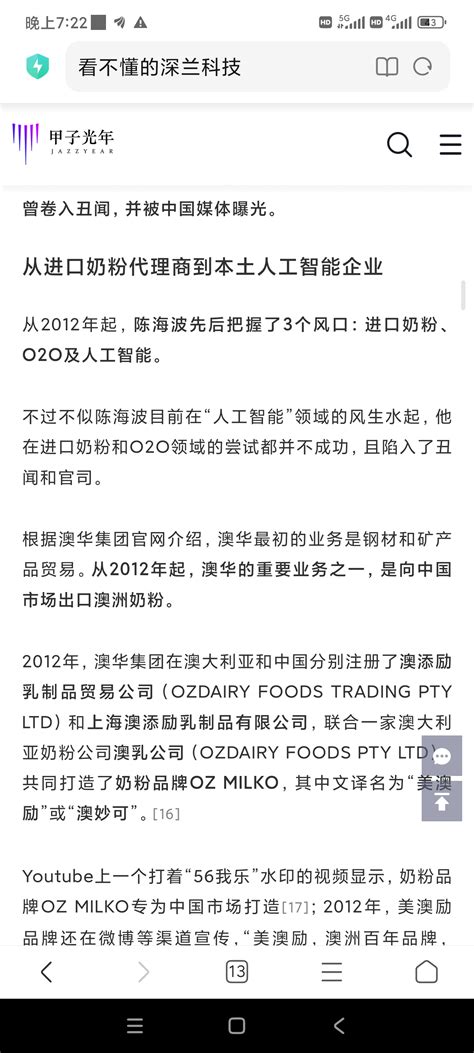Tap the system recent apps button
474x1053 pixels.
[x=135, y=1025]
